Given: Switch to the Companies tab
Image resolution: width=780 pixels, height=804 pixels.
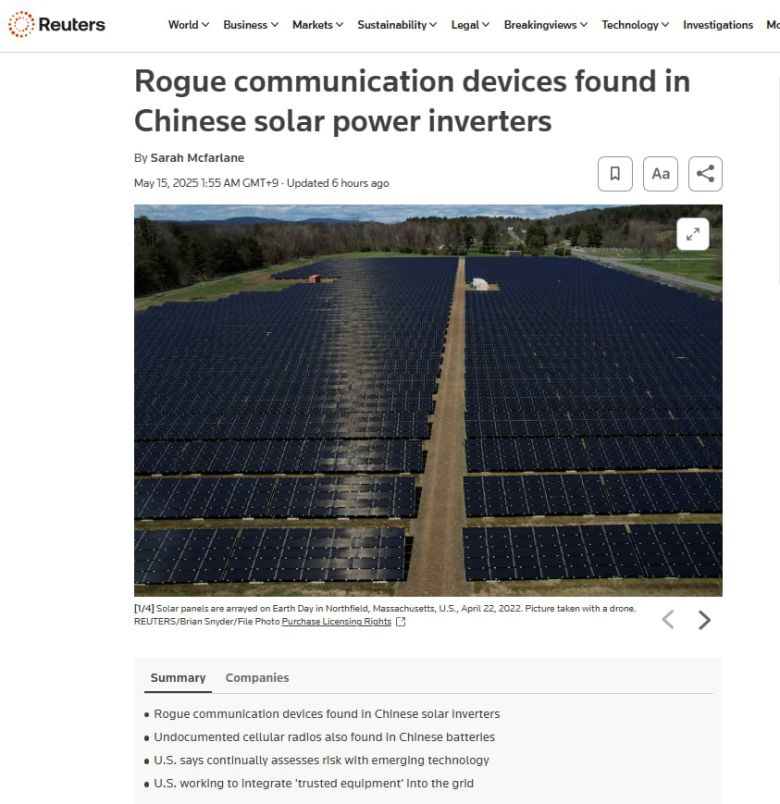Looking at the screenshot, I should (257, 678).
